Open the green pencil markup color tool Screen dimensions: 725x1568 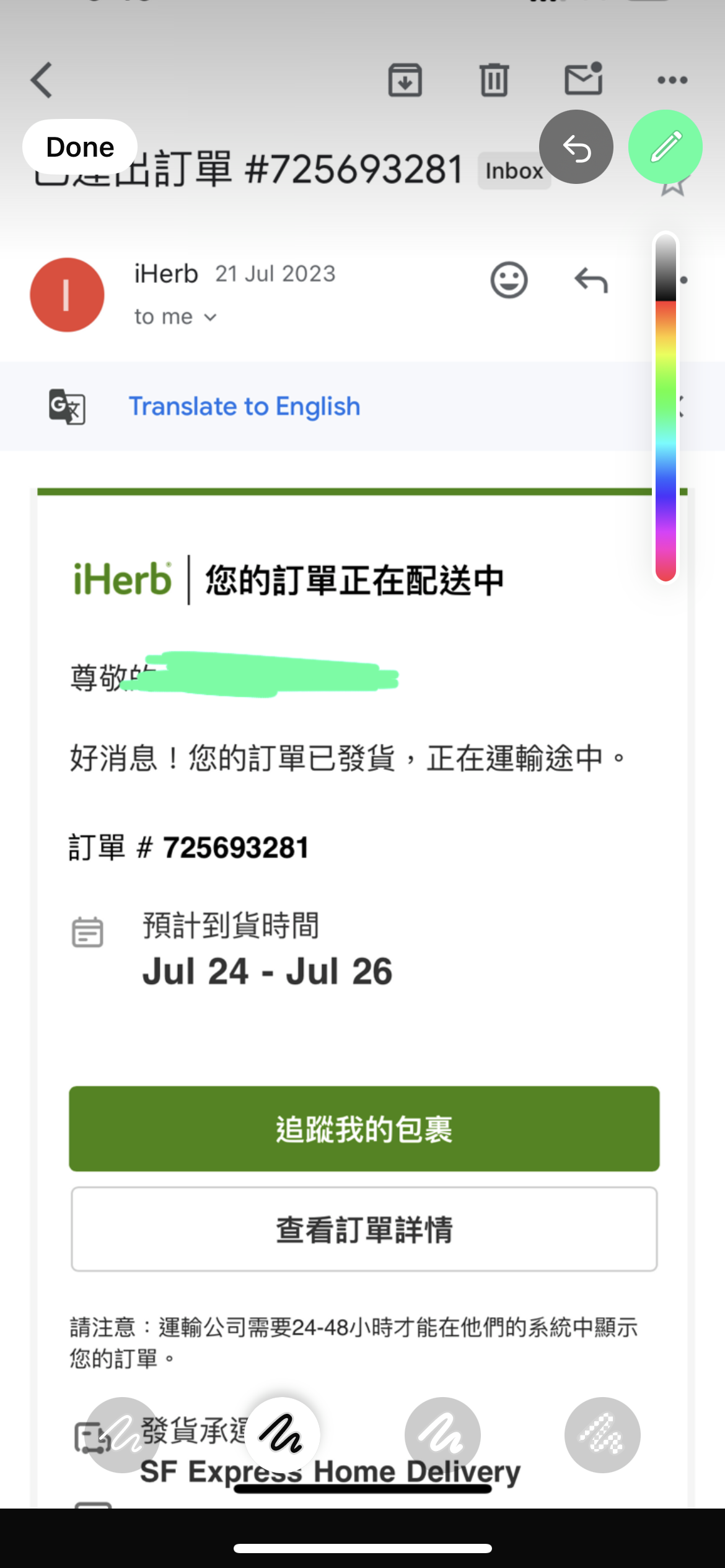point(665,147)
